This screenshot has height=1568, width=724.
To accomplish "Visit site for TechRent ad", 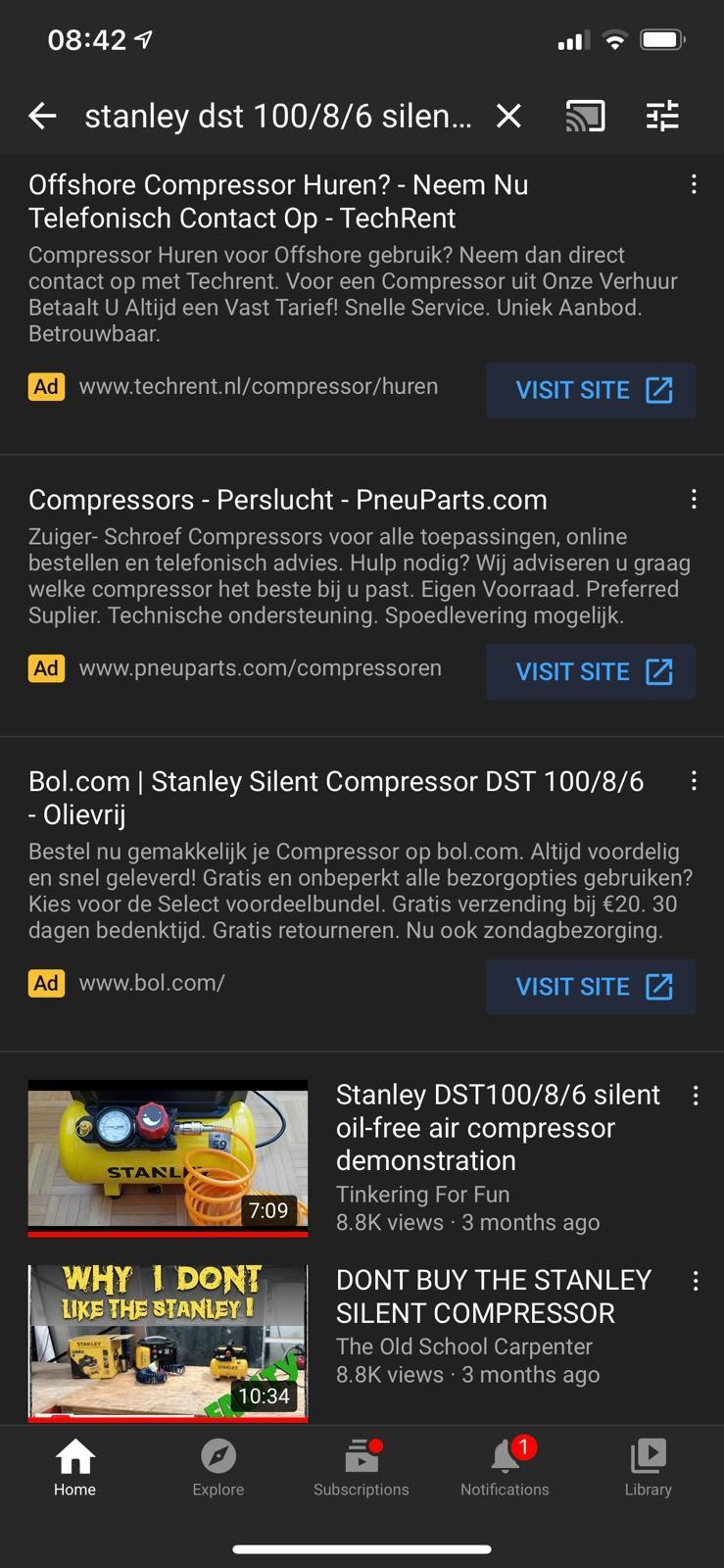I will [591, 390].
